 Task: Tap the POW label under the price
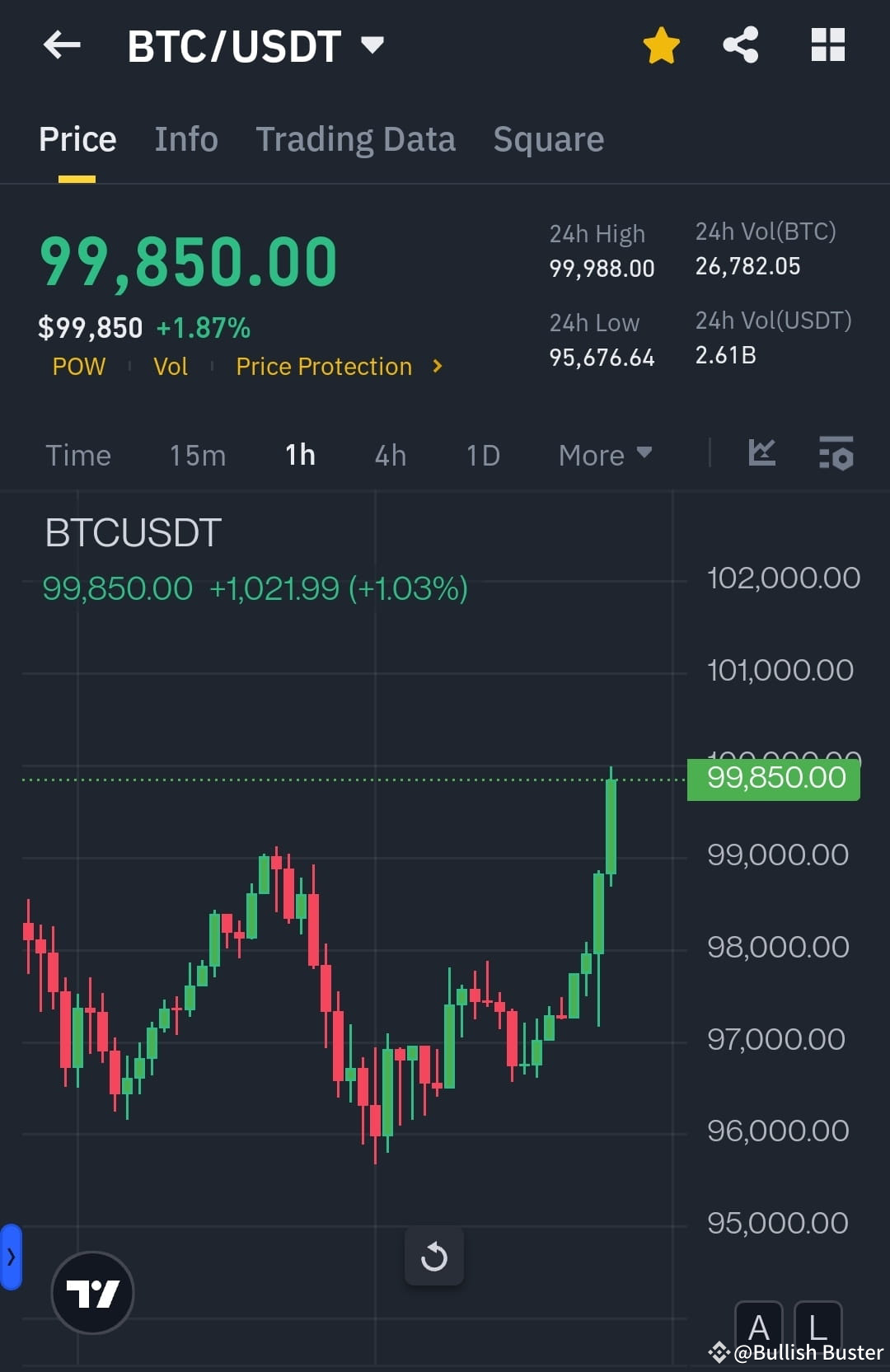[79, 366]
